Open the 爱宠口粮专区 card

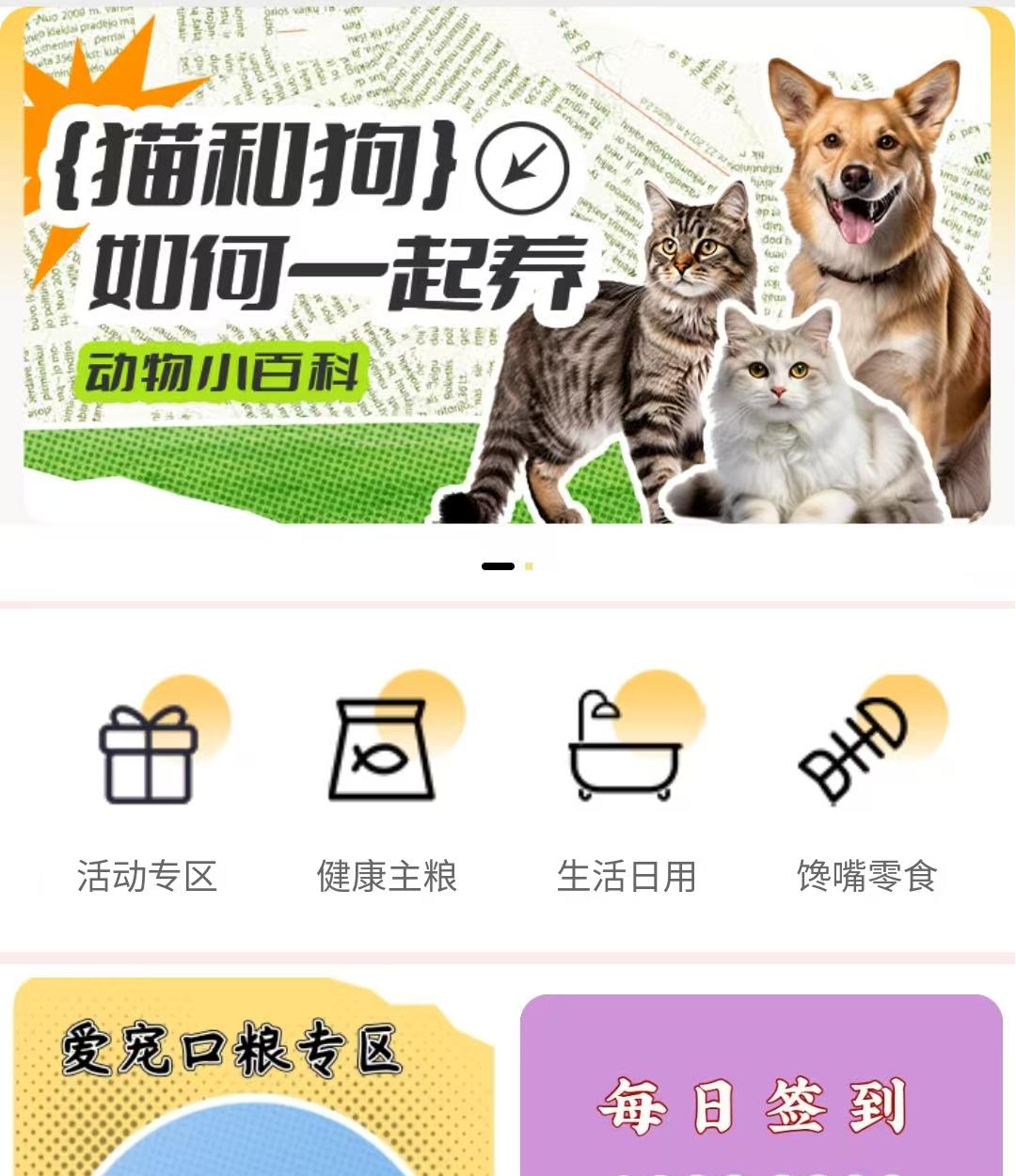[252, 1082]
